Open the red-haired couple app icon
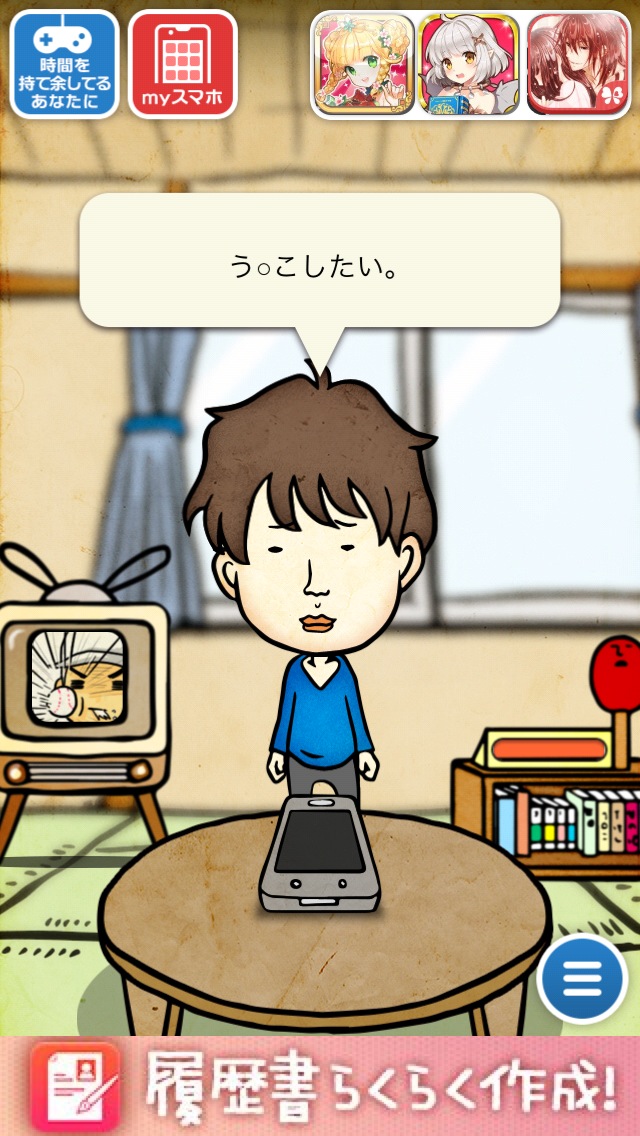Image resolution: width=640 pixels, height=1136 pixels. (576, 65)
